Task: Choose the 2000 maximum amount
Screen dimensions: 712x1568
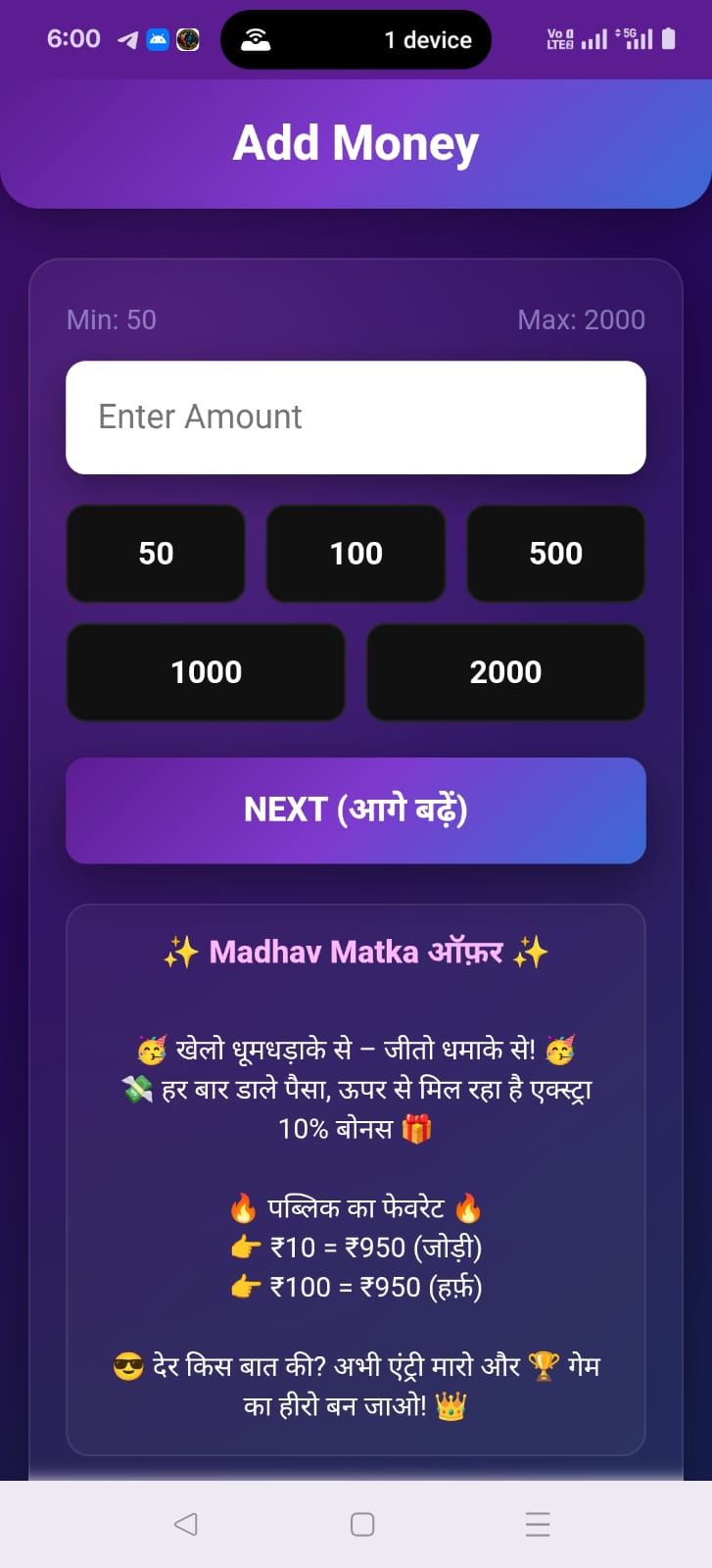Action: pyautogui.click(x=505, y=672)
